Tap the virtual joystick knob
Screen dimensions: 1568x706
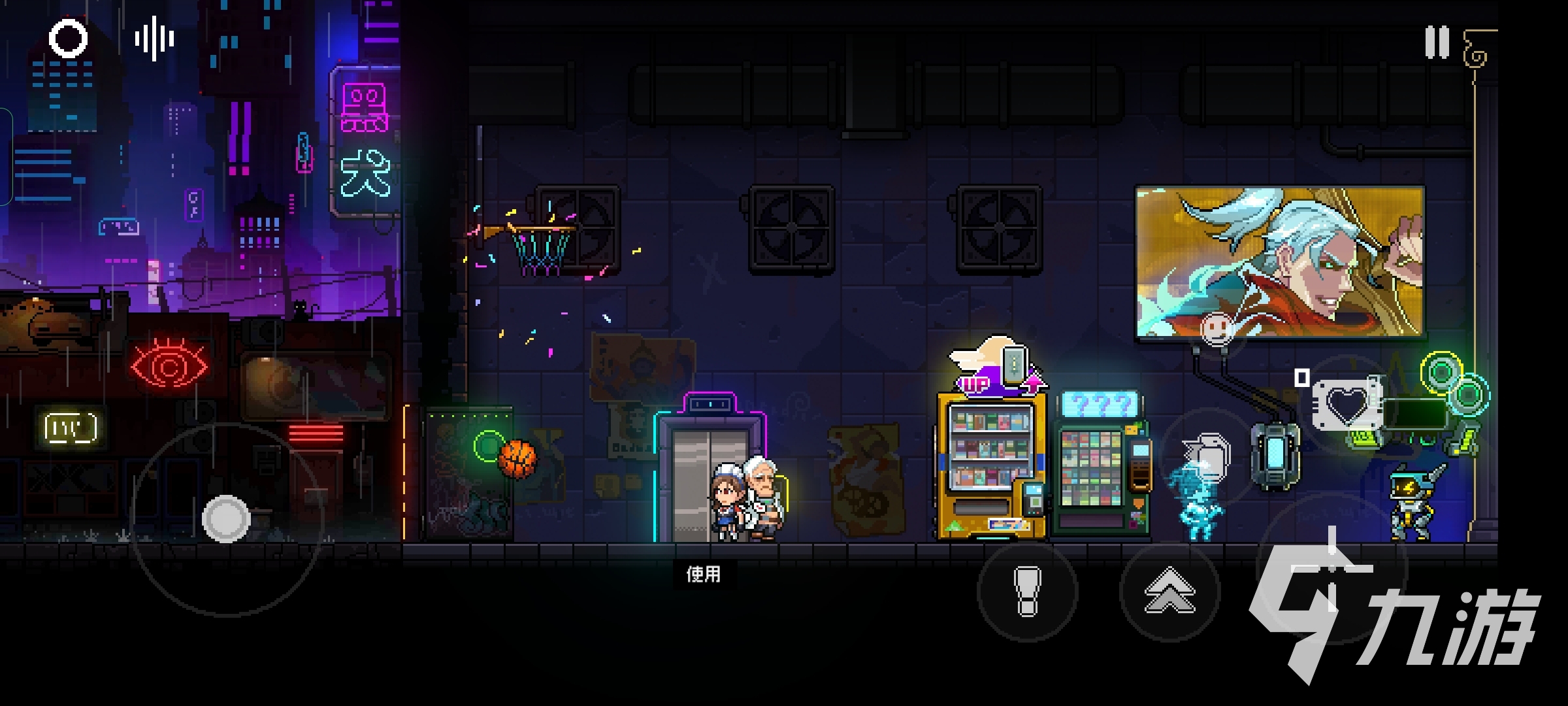226,519
